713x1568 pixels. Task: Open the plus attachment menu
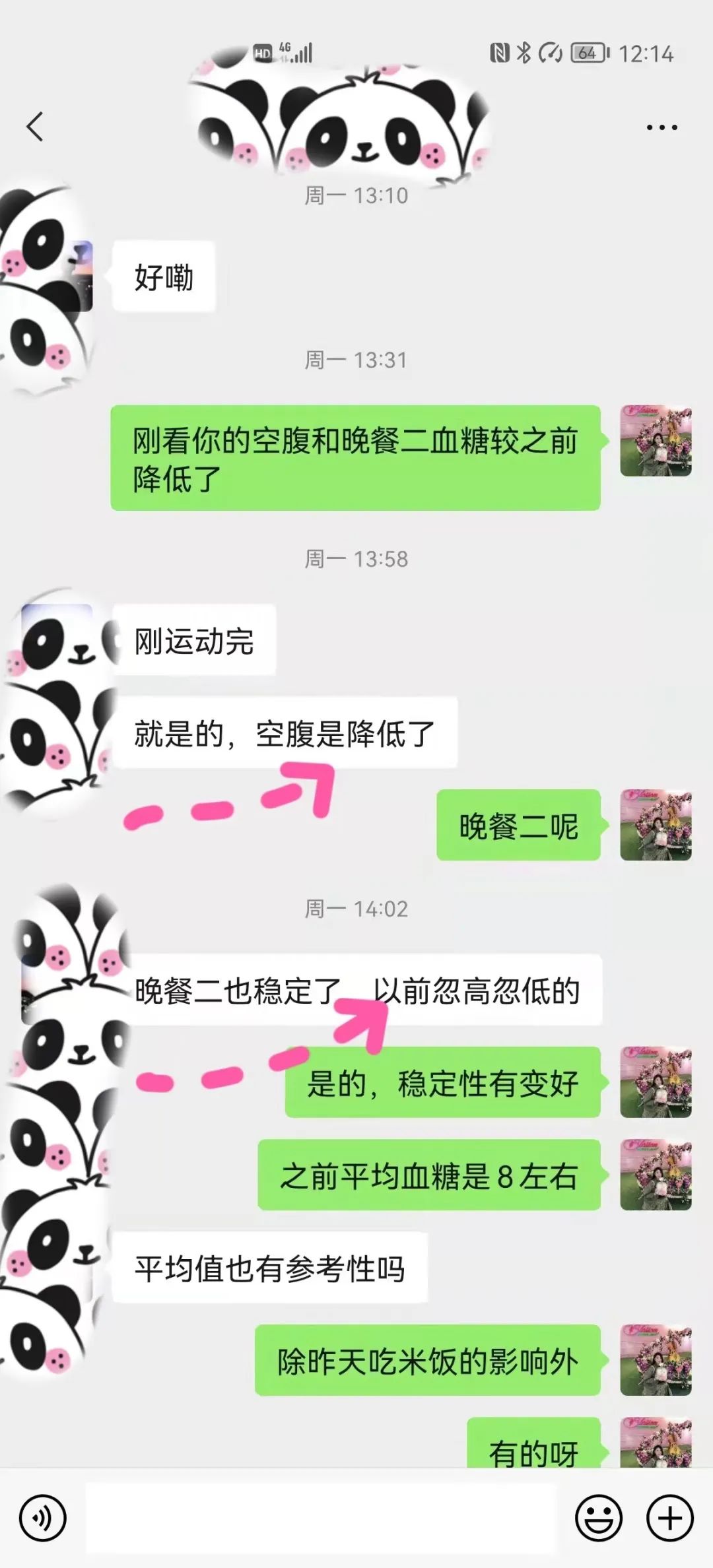pos(669,1519)
